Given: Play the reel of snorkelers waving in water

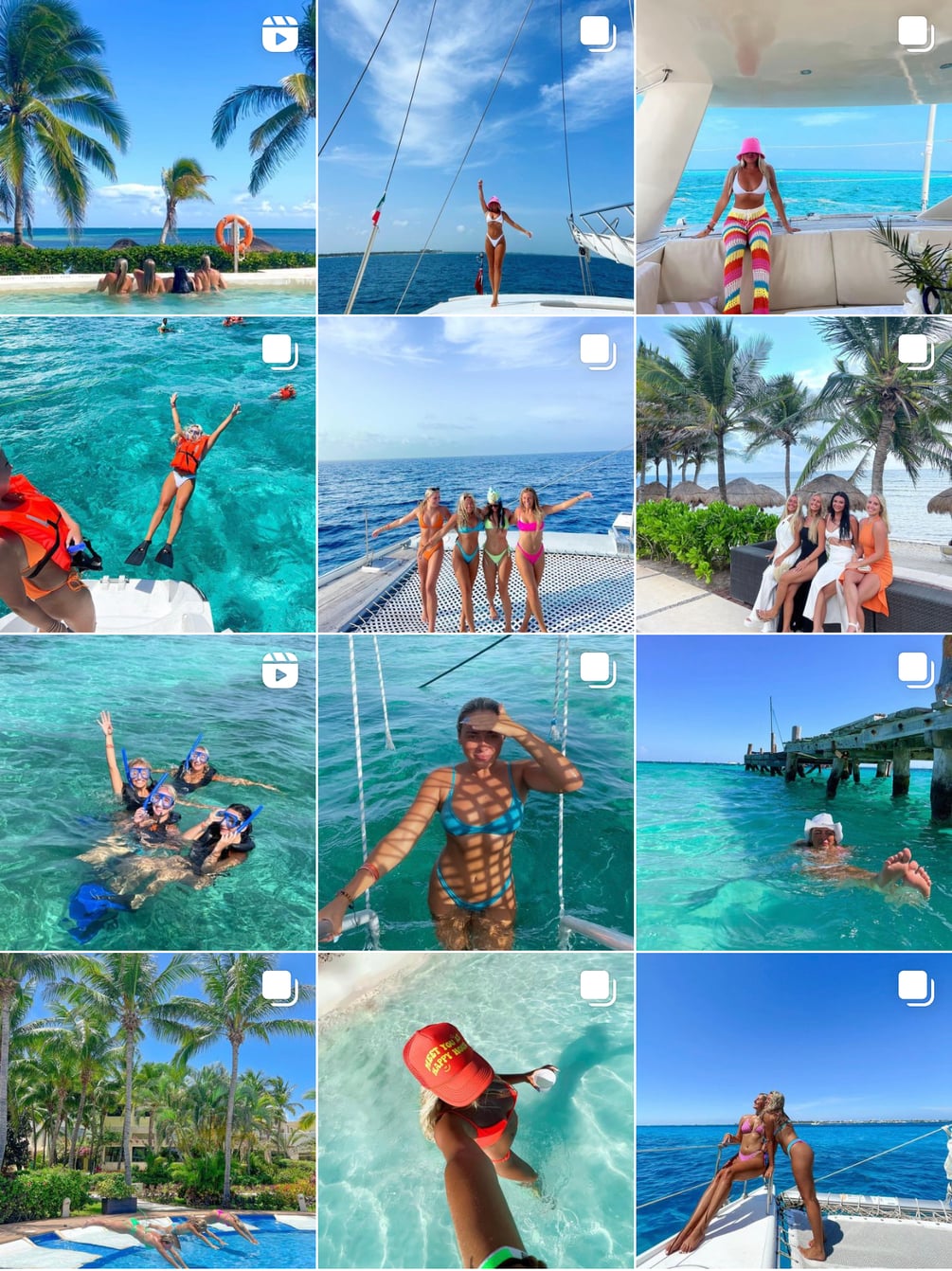Looking at the screenshot, I should [157, 793].
